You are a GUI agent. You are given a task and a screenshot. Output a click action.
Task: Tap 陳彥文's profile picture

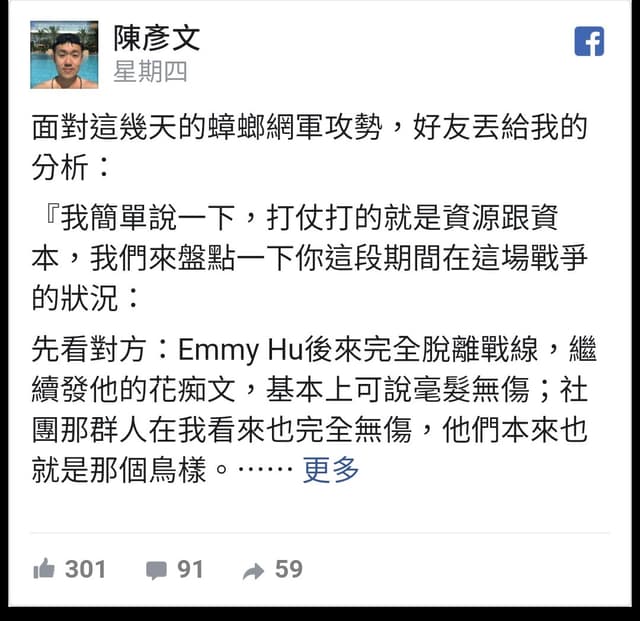coord(64,55)
